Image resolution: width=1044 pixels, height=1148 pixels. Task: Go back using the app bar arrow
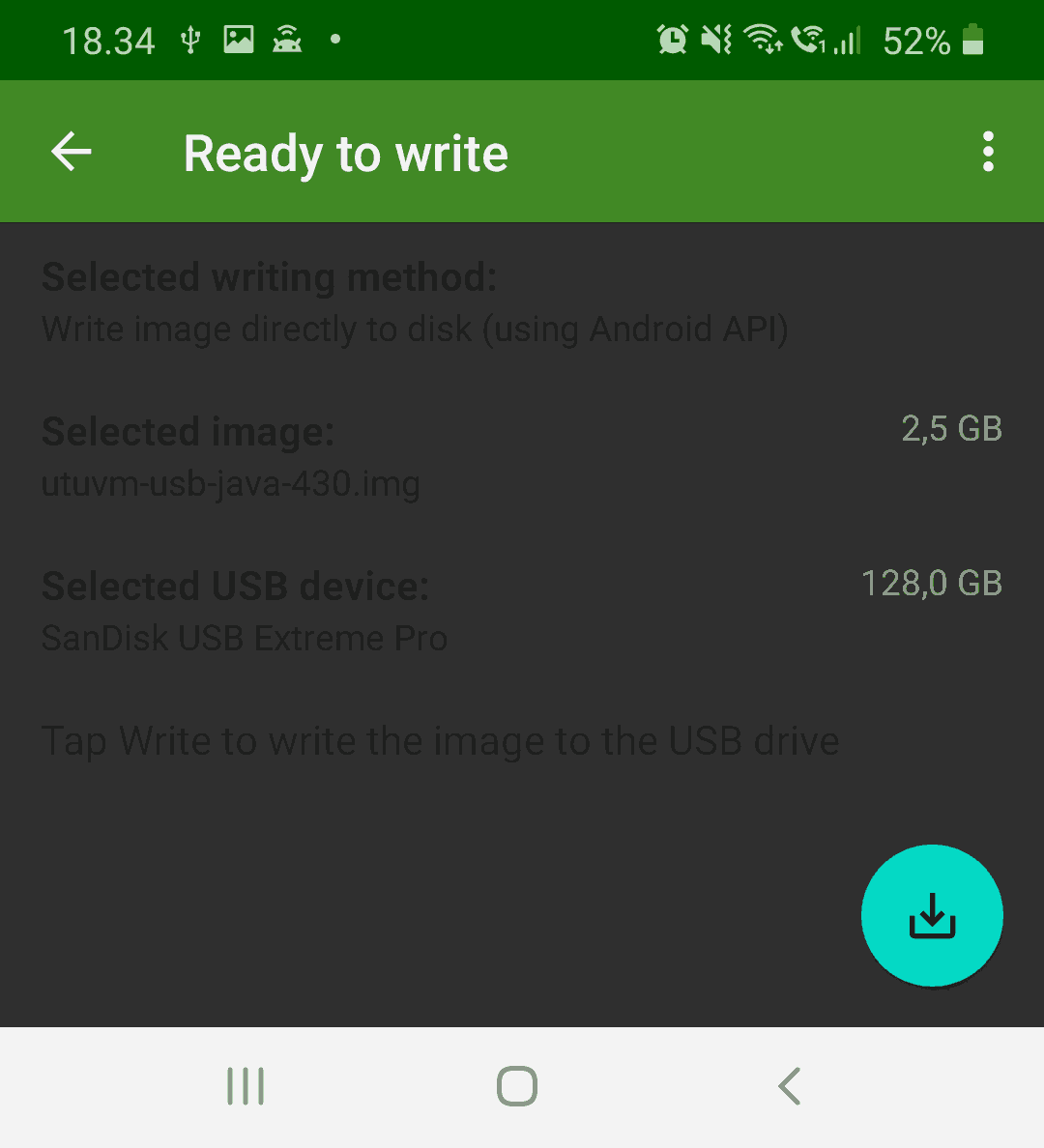[72, 152]
